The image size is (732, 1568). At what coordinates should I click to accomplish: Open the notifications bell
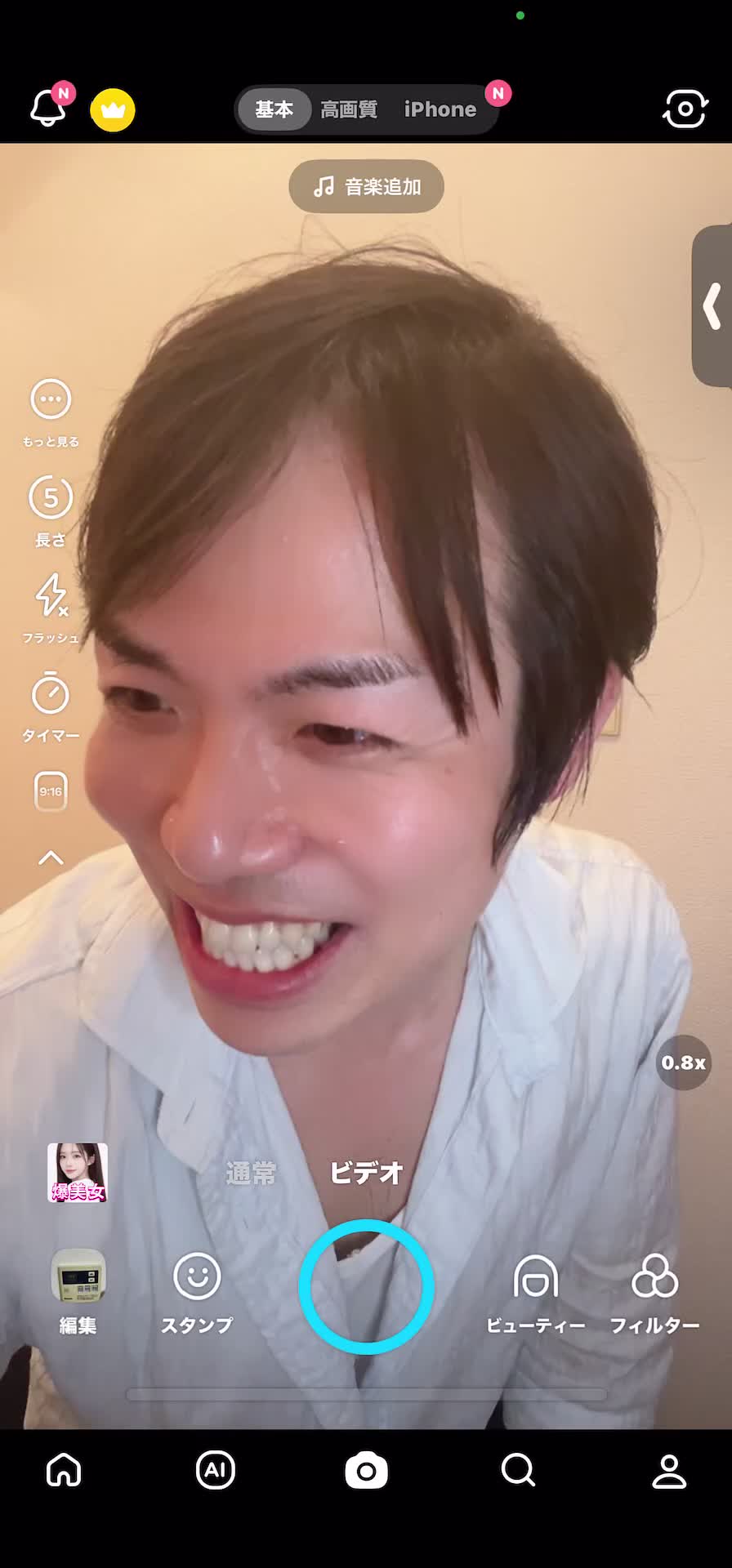[47, 109]
